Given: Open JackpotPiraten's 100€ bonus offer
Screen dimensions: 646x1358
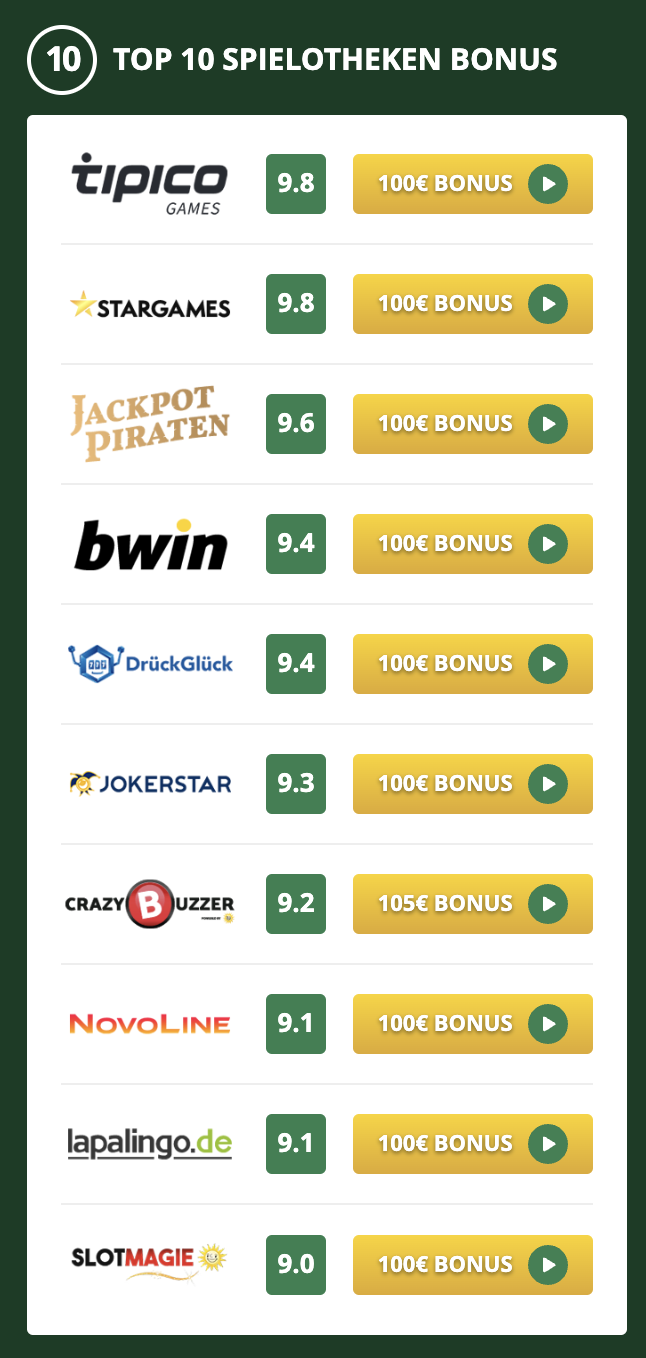Looking at the screenshot, I should (472, 424).
